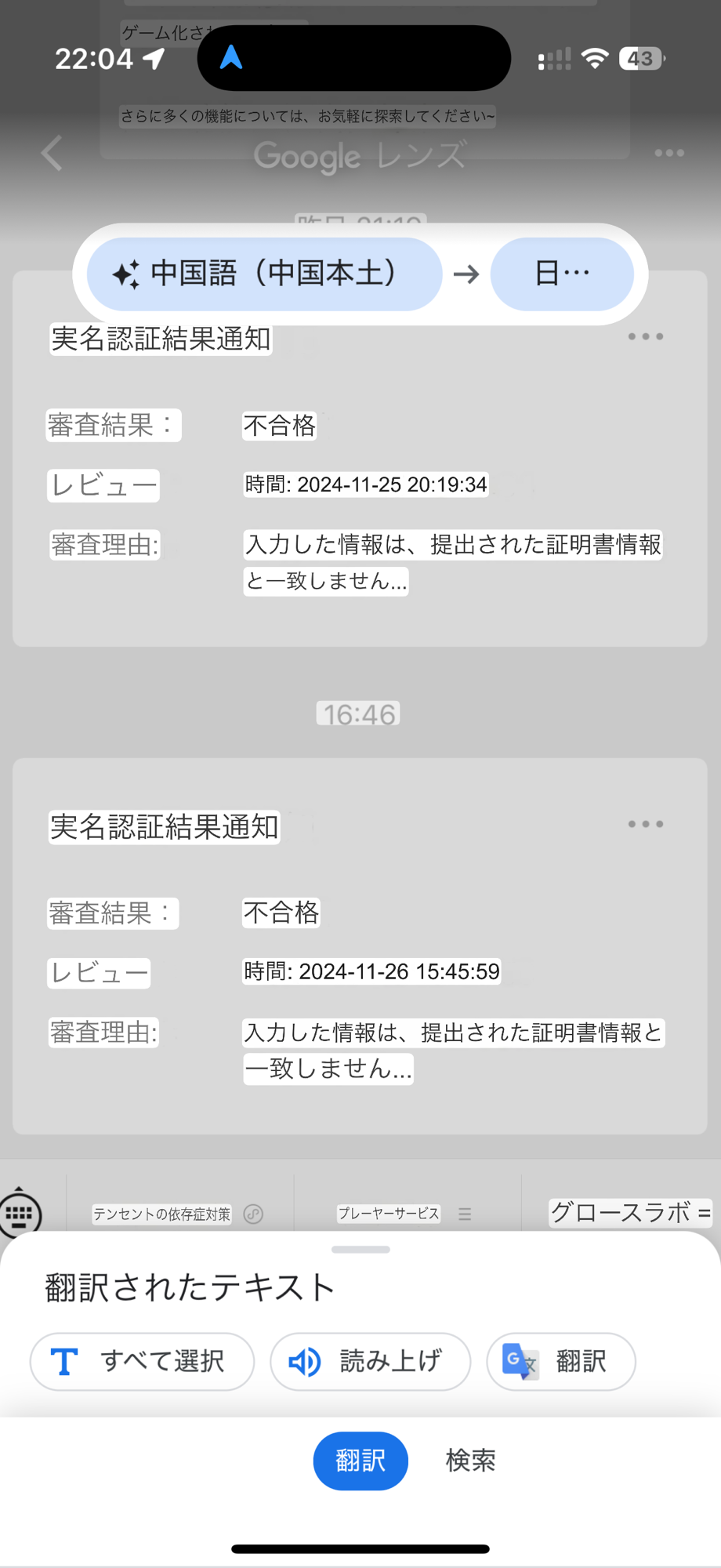Change the target language 日… chip

click(x=562, y=274)
